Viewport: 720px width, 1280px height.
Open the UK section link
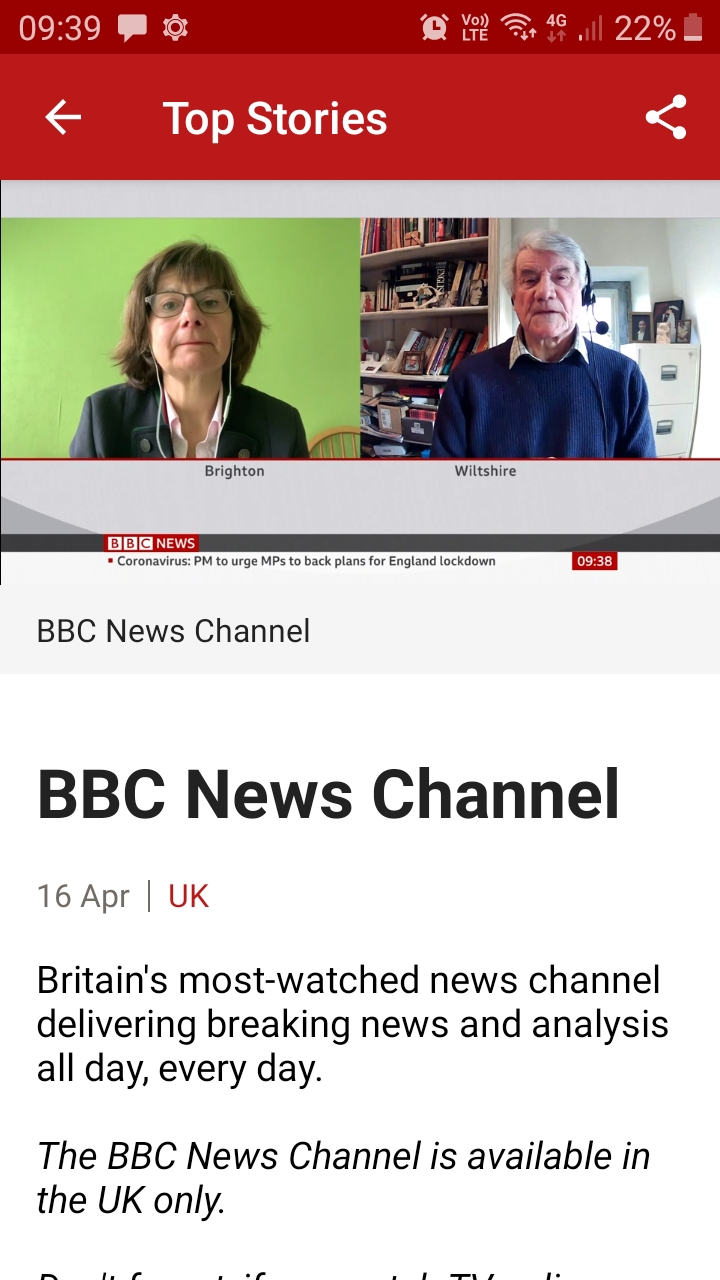point(188,896)
